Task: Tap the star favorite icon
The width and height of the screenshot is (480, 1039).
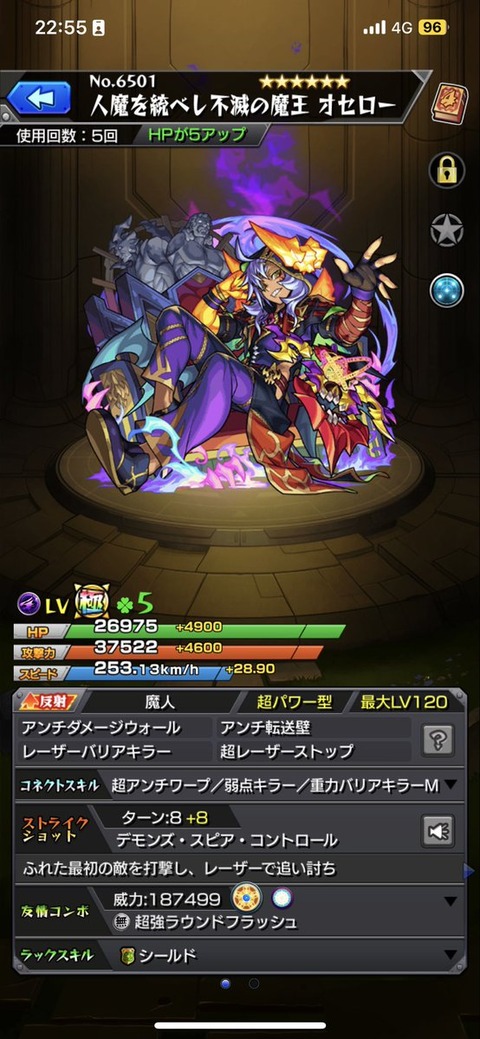Action: pos(447,230)
